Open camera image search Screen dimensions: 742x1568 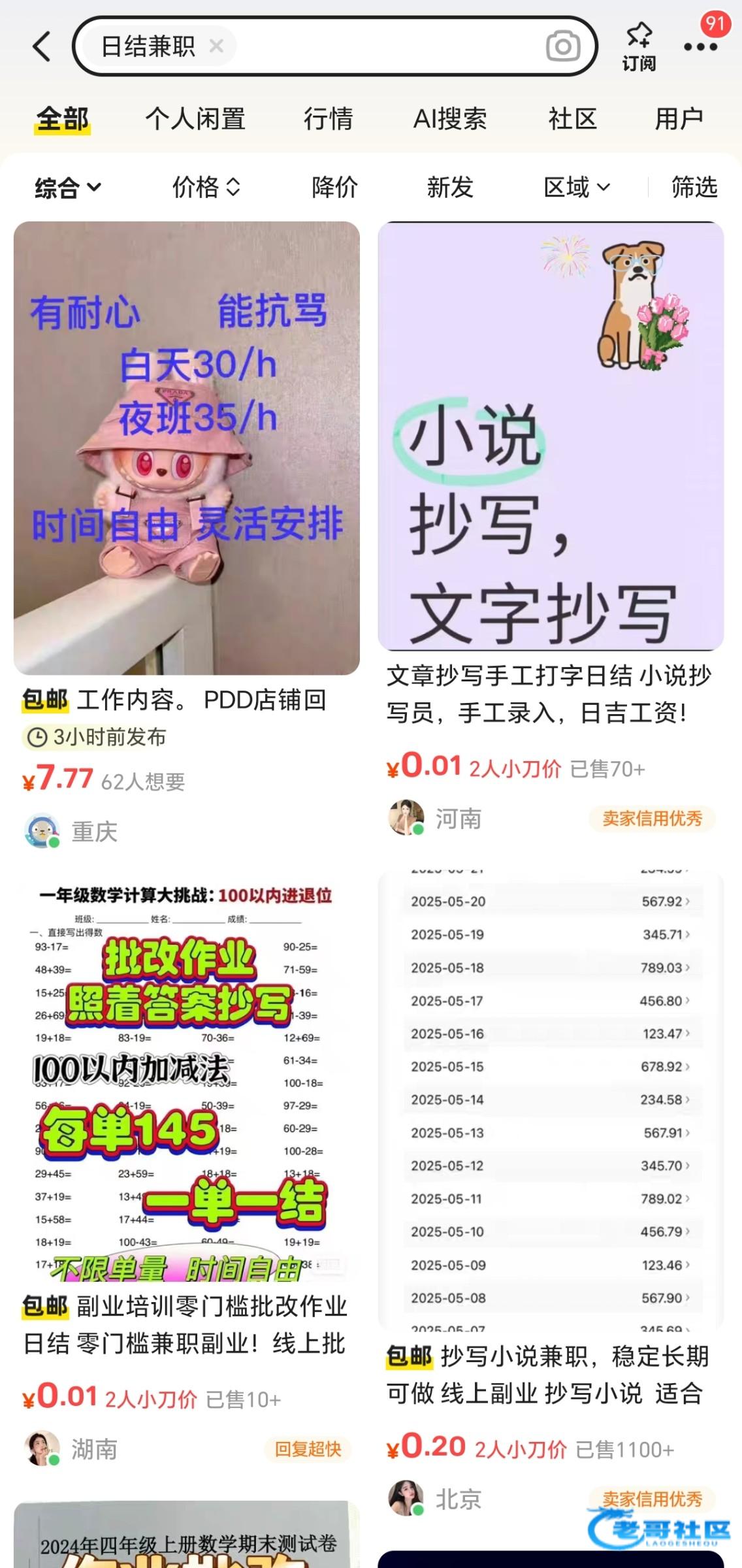point(562,46)
